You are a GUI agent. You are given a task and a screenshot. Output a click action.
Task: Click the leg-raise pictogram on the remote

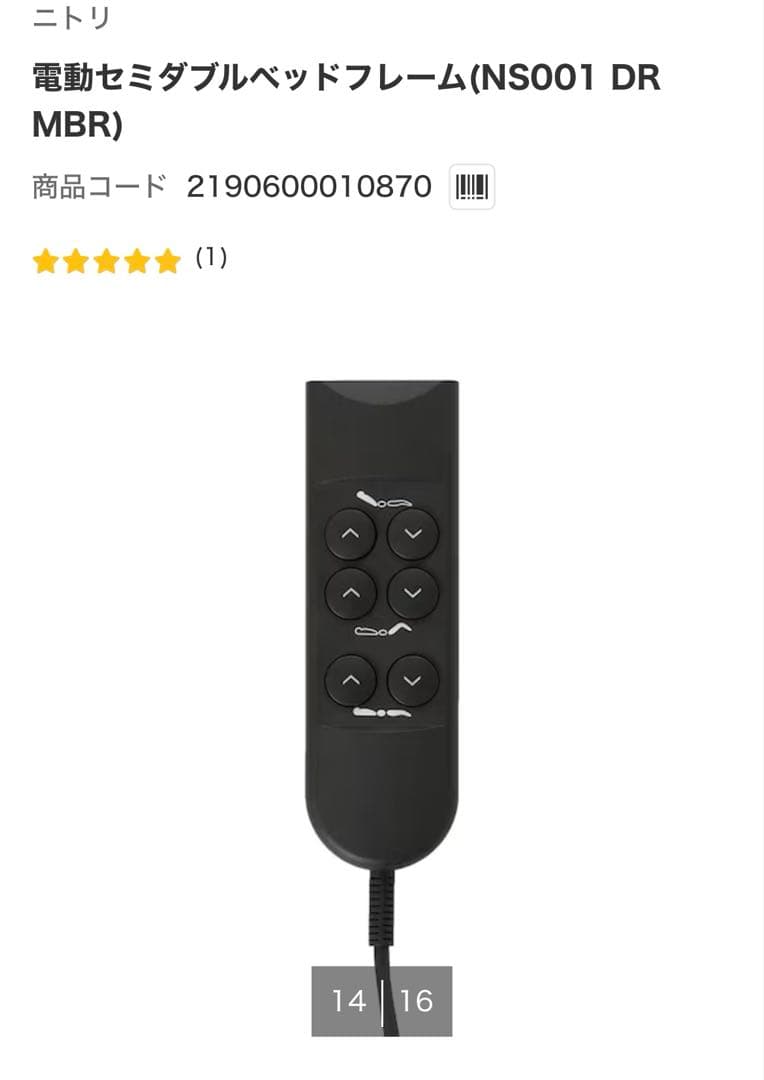point(383,628)
